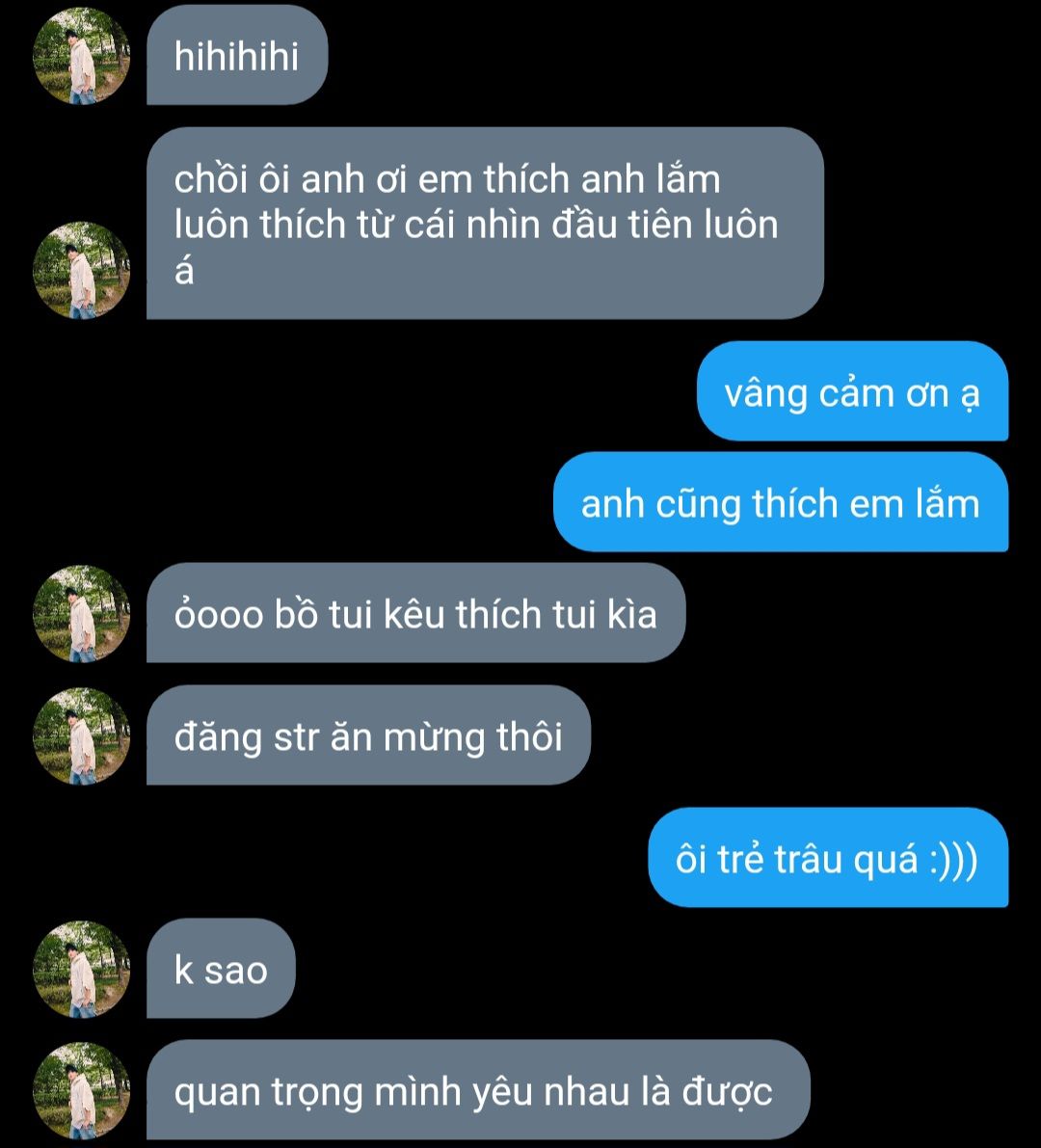This screenshot has height=1148, width=1041.
Task: Tap avatar next to 'quan trọng mình yêu nhau'
Action: [81, 1089]
